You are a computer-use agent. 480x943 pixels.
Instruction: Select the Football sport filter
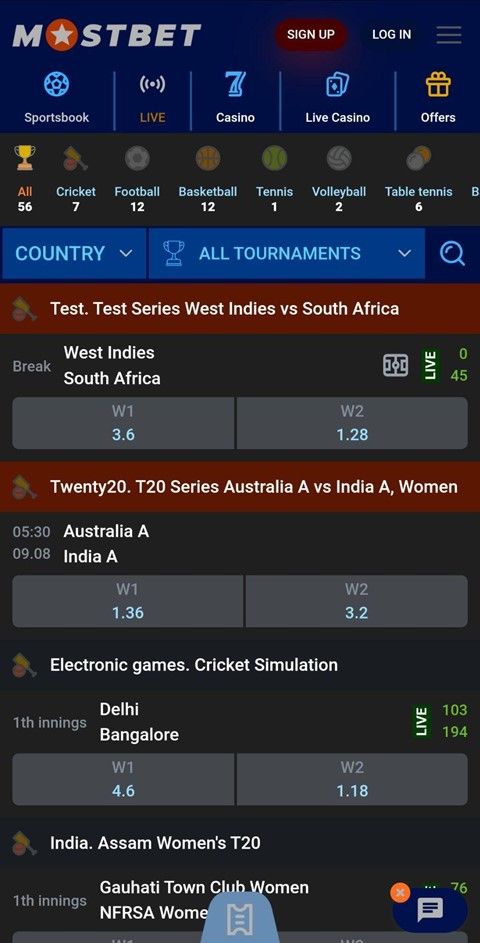point(137,179)
